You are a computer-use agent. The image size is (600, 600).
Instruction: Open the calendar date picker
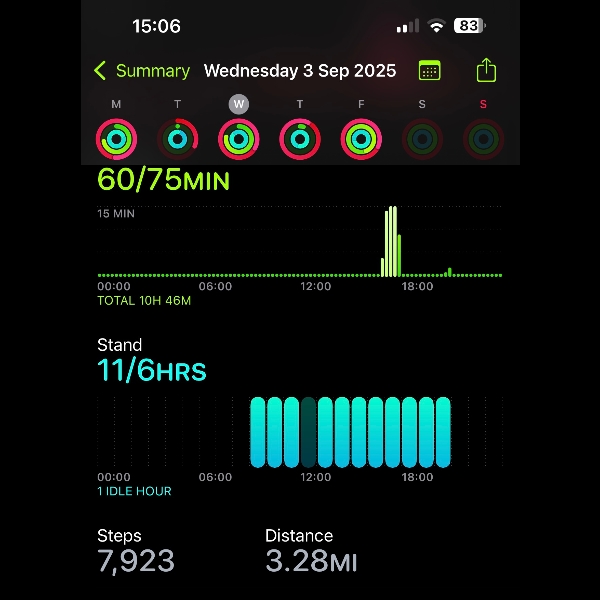click(429, 71)
